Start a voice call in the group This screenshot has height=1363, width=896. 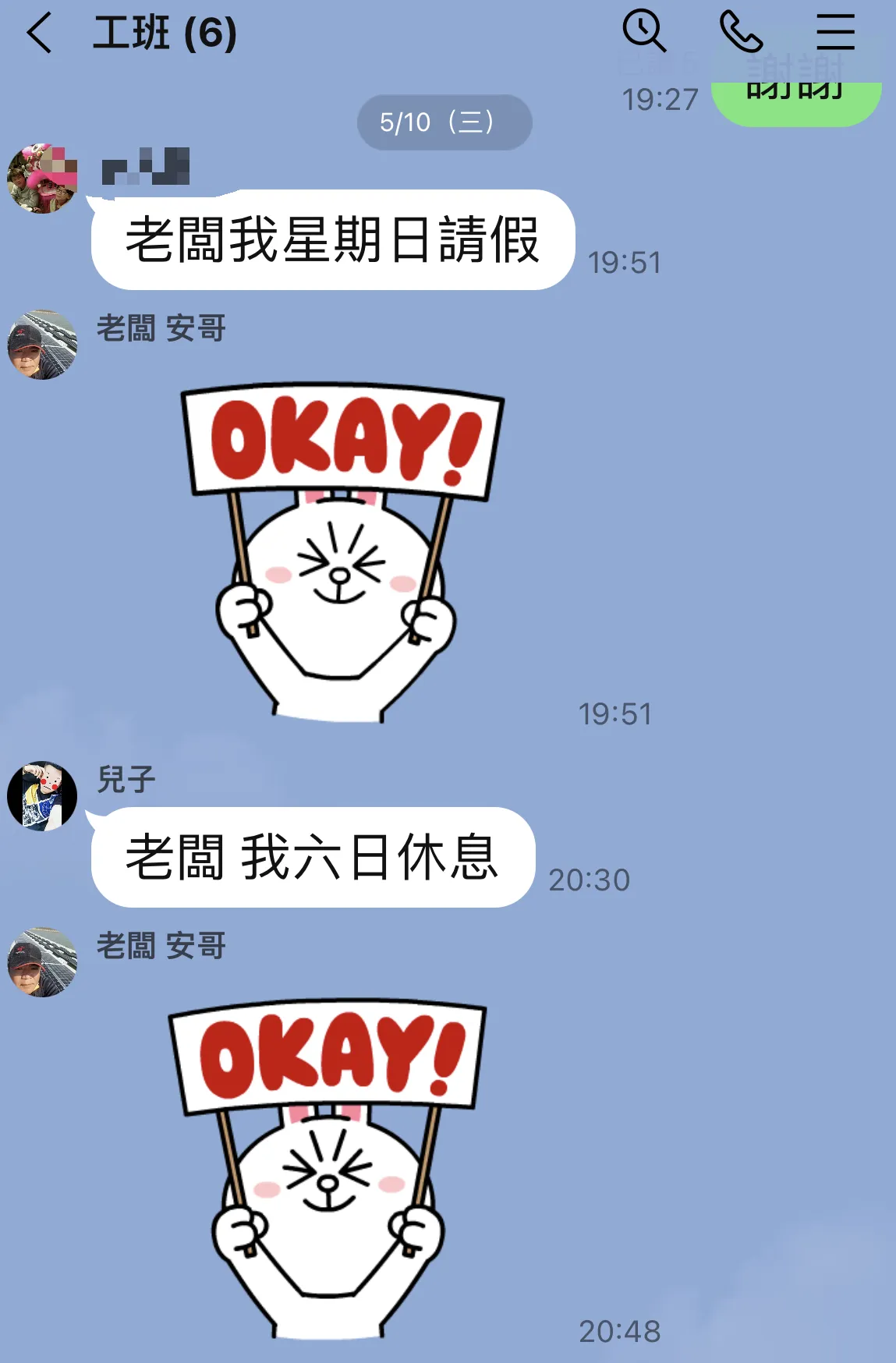740,32
